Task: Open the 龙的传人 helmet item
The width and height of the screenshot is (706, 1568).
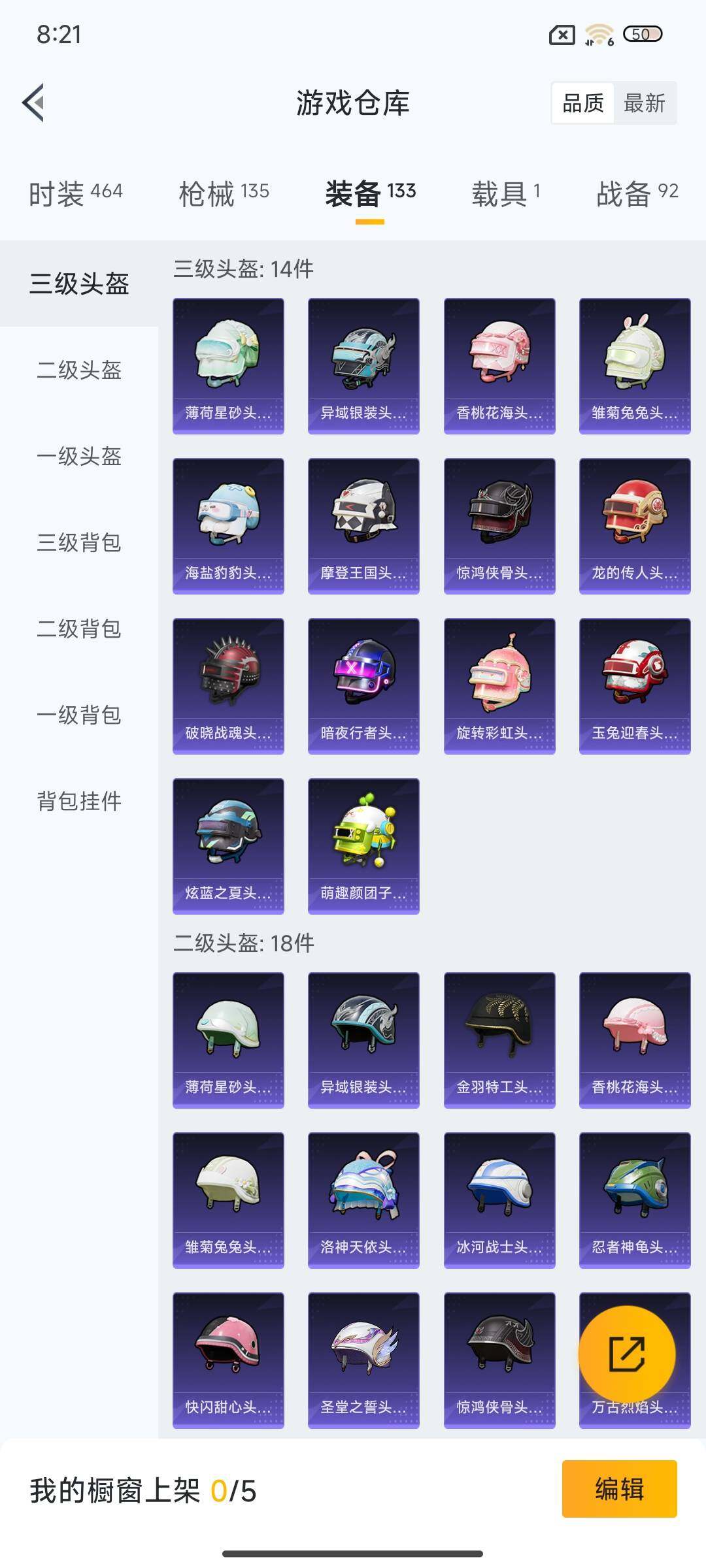Action: [634, 526]
